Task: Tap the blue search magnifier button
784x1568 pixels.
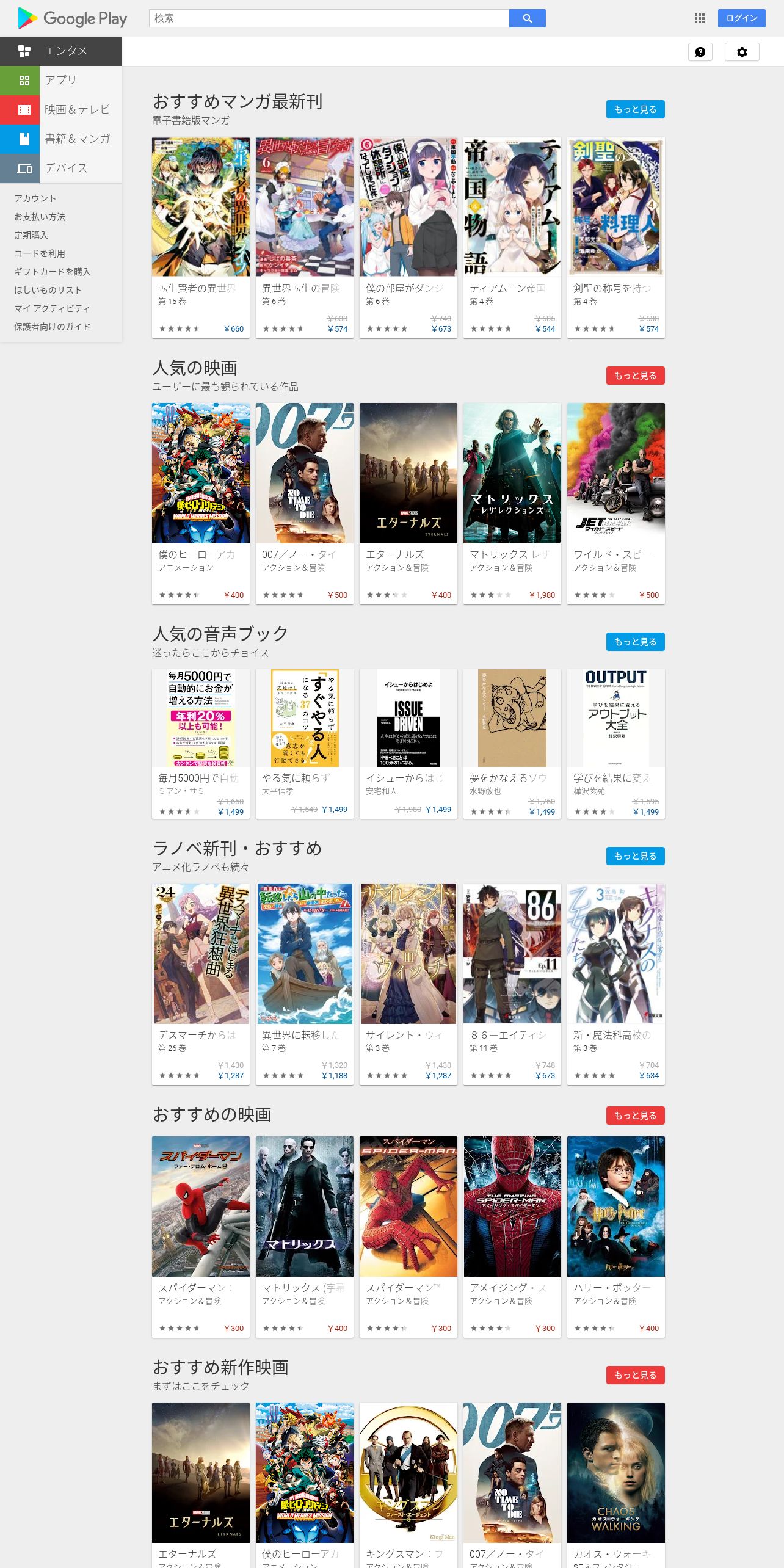Action: 528,18
